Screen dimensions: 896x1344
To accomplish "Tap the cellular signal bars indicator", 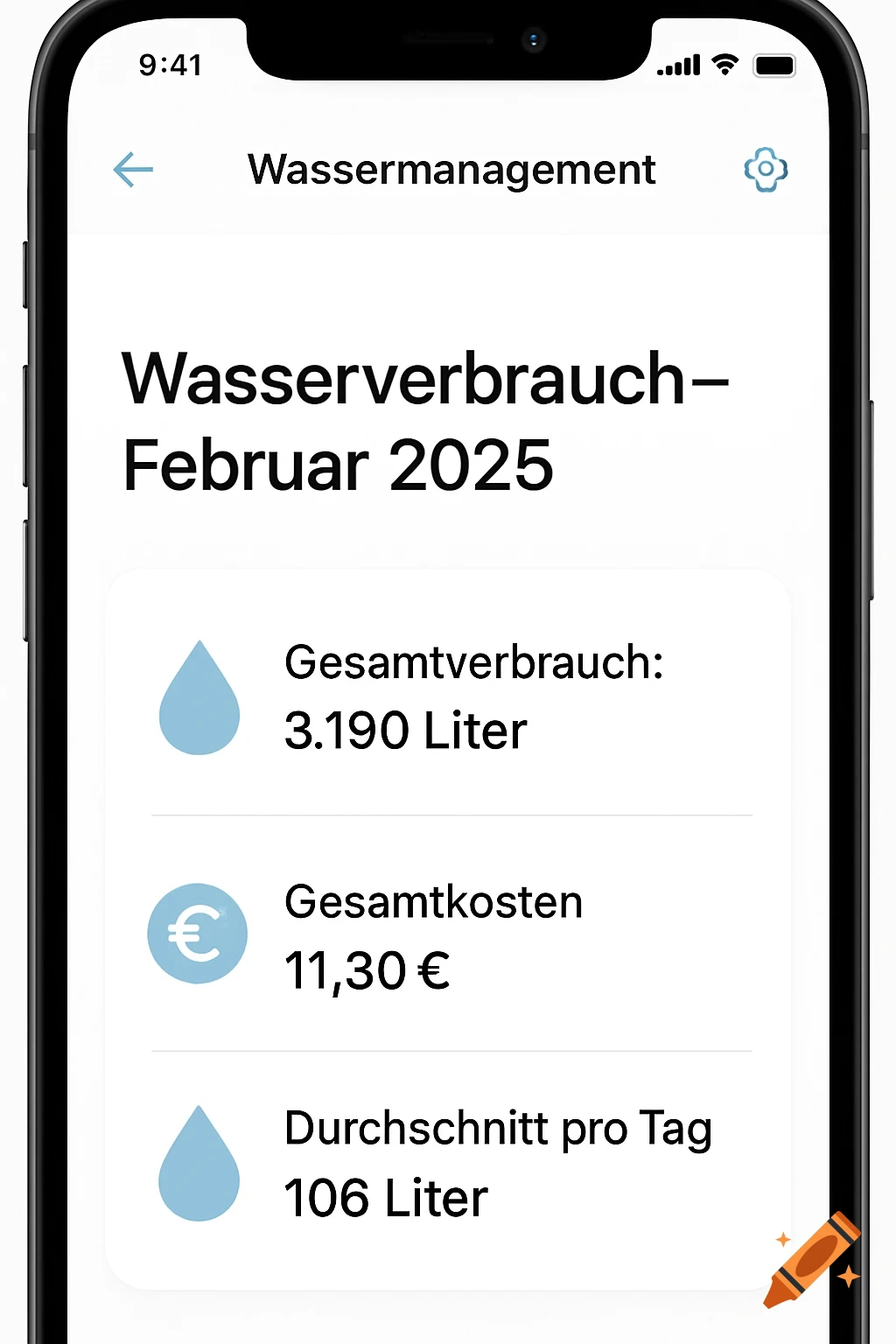I will [x=678, y=64].
